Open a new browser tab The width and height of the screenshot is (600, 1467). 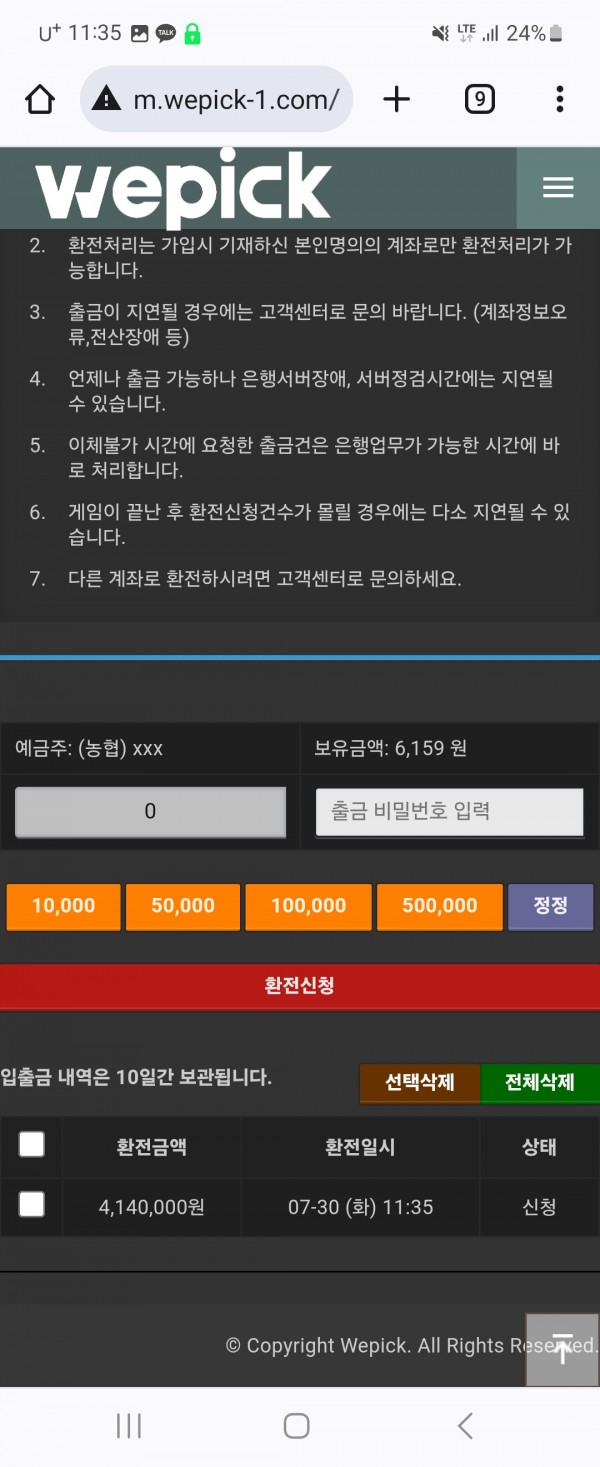point(397,99)
